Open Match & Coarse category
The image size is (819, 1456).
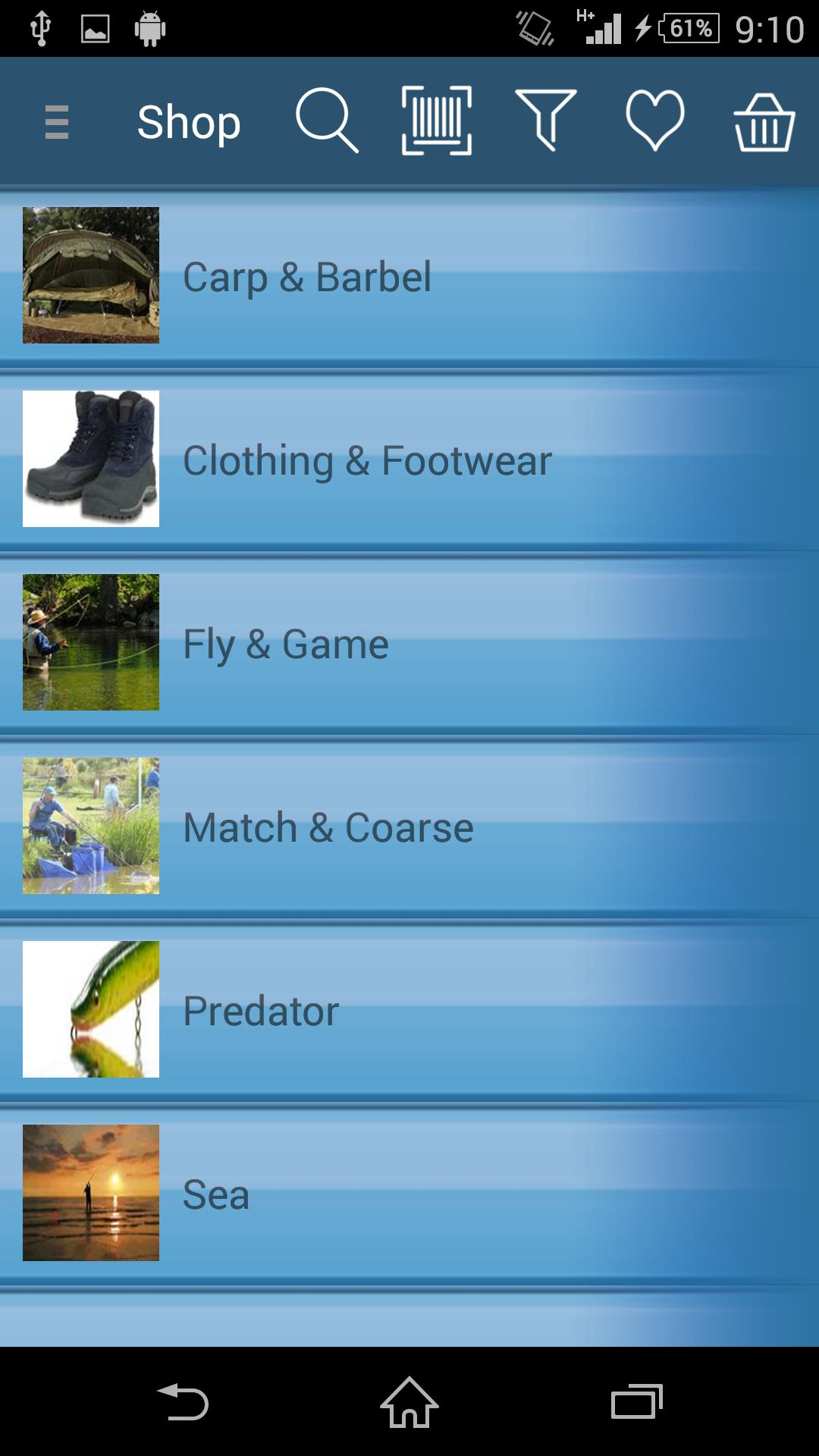[409, 827]
